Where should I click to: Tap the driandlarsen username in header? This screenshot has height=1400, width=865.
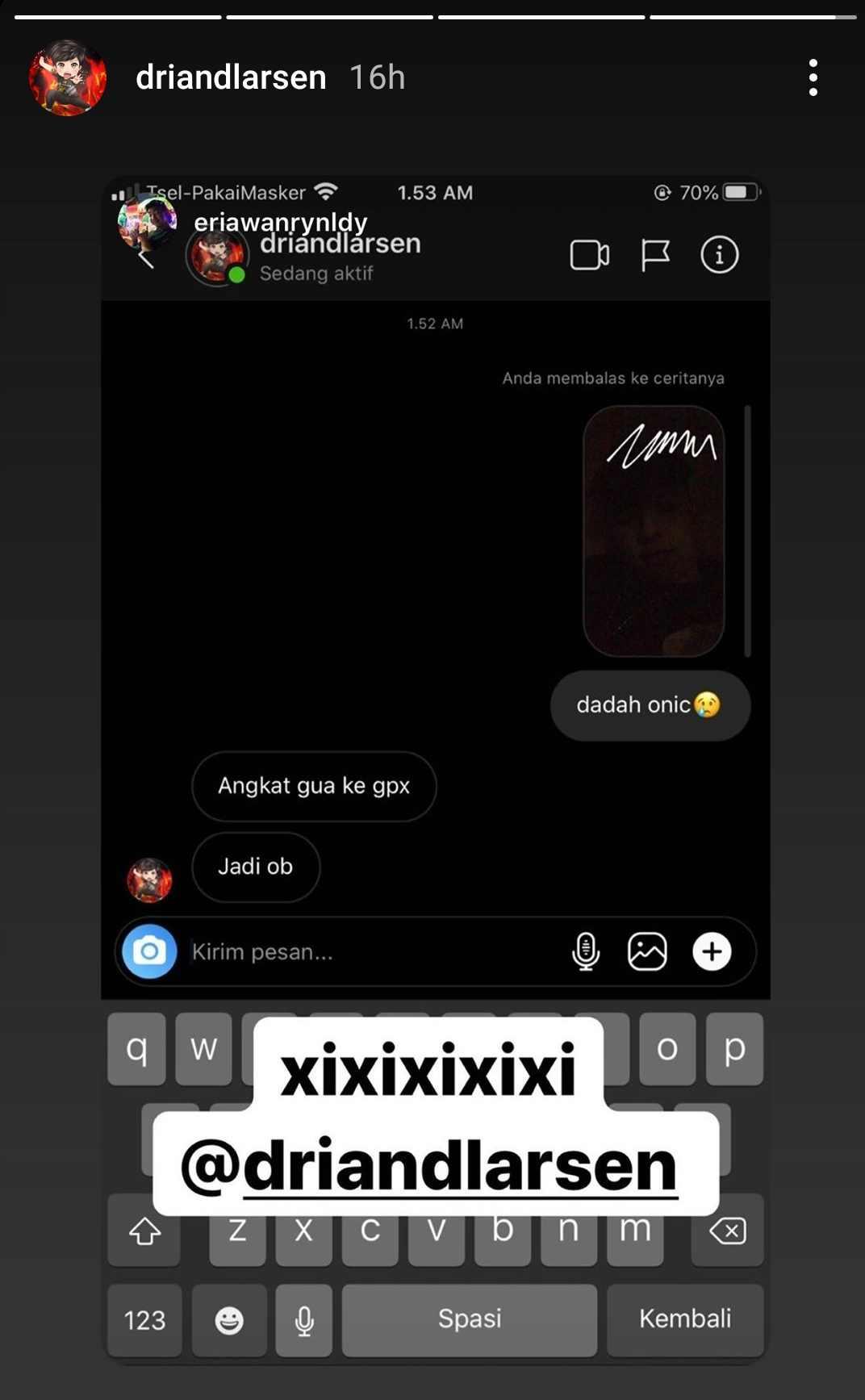[231, 78]
